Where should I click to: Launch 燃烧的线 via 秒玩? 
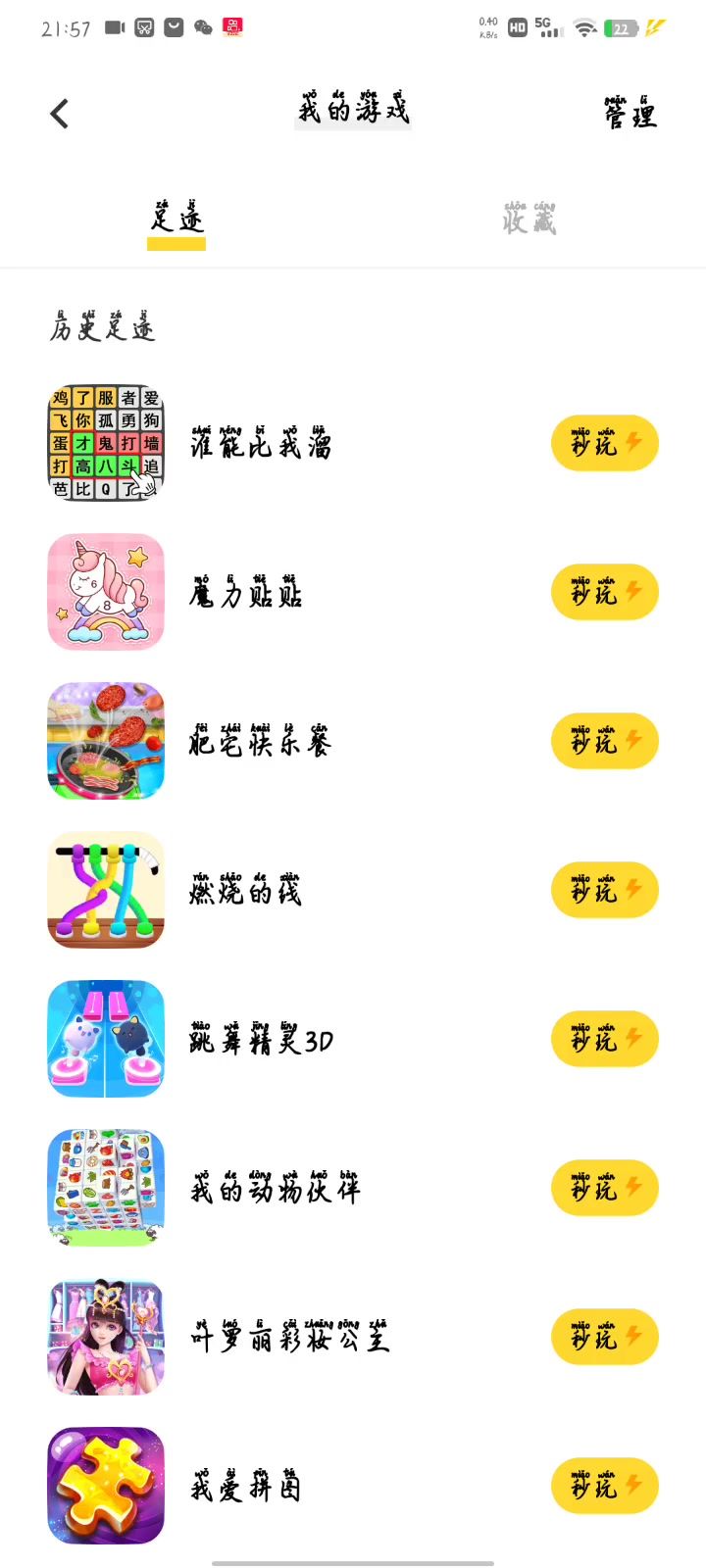tap(604, 890)
